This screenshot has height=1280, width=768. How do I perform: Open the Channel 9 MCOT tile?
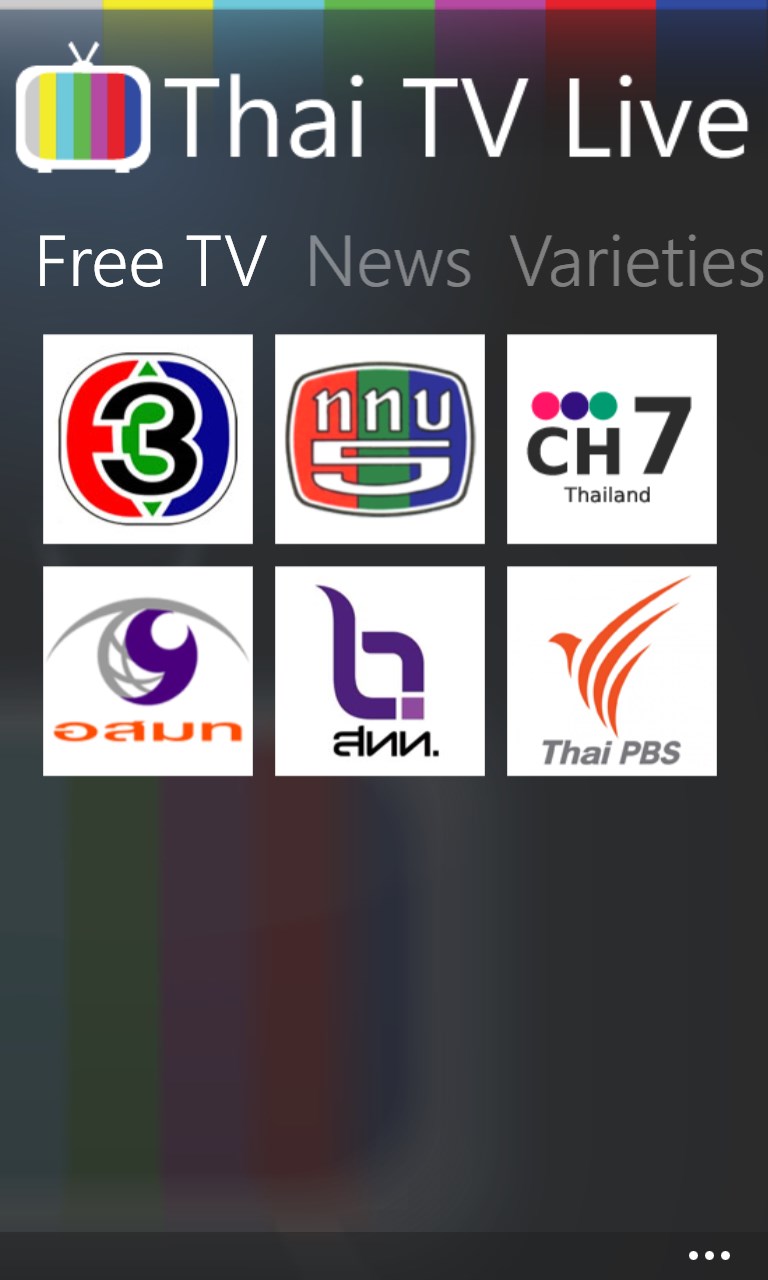tap(148, 671)
